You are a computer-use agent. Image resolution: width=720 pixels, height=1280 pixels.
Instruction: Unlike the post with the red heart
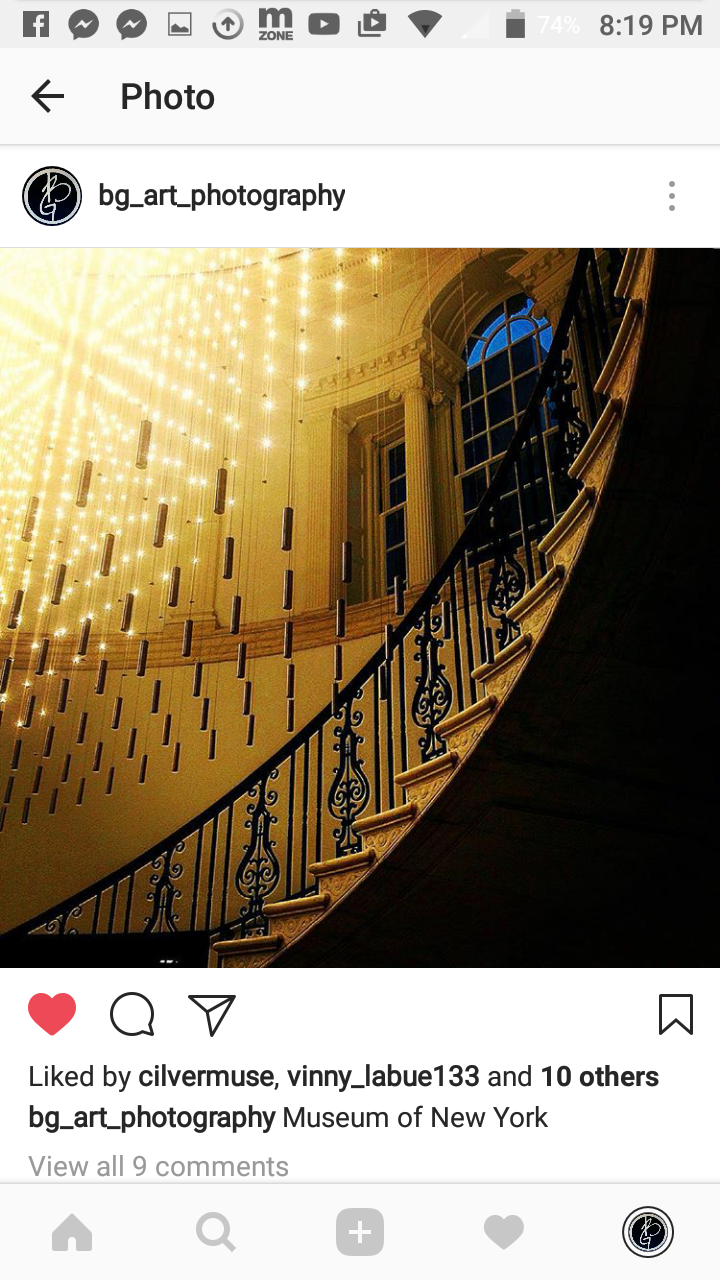click(52, 1015)
